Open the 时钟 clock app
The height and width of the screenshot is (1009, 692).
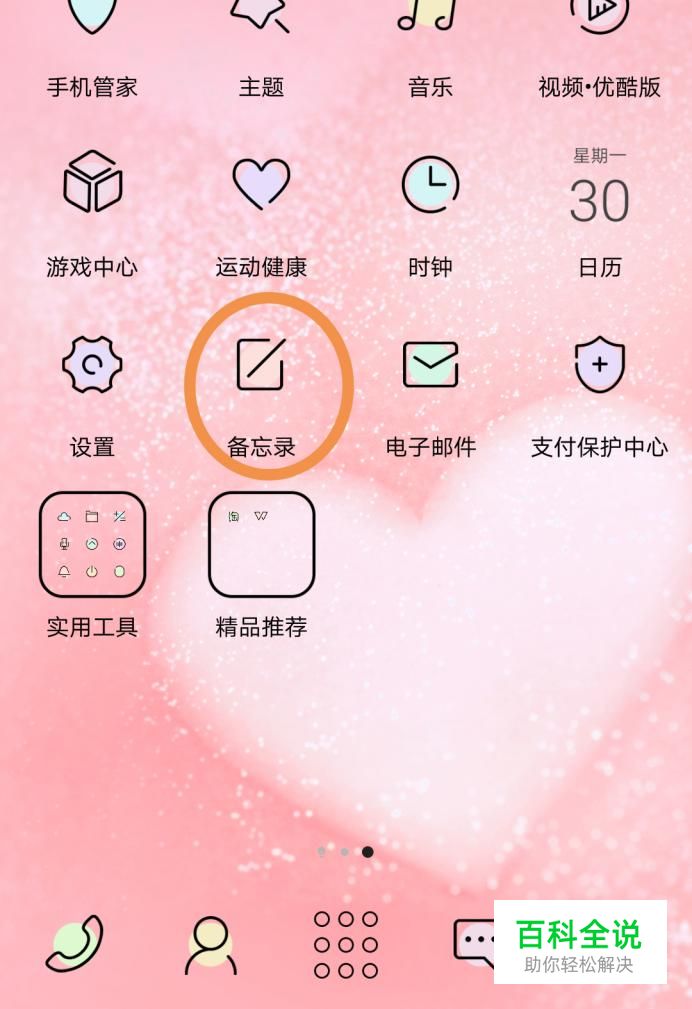430,185
